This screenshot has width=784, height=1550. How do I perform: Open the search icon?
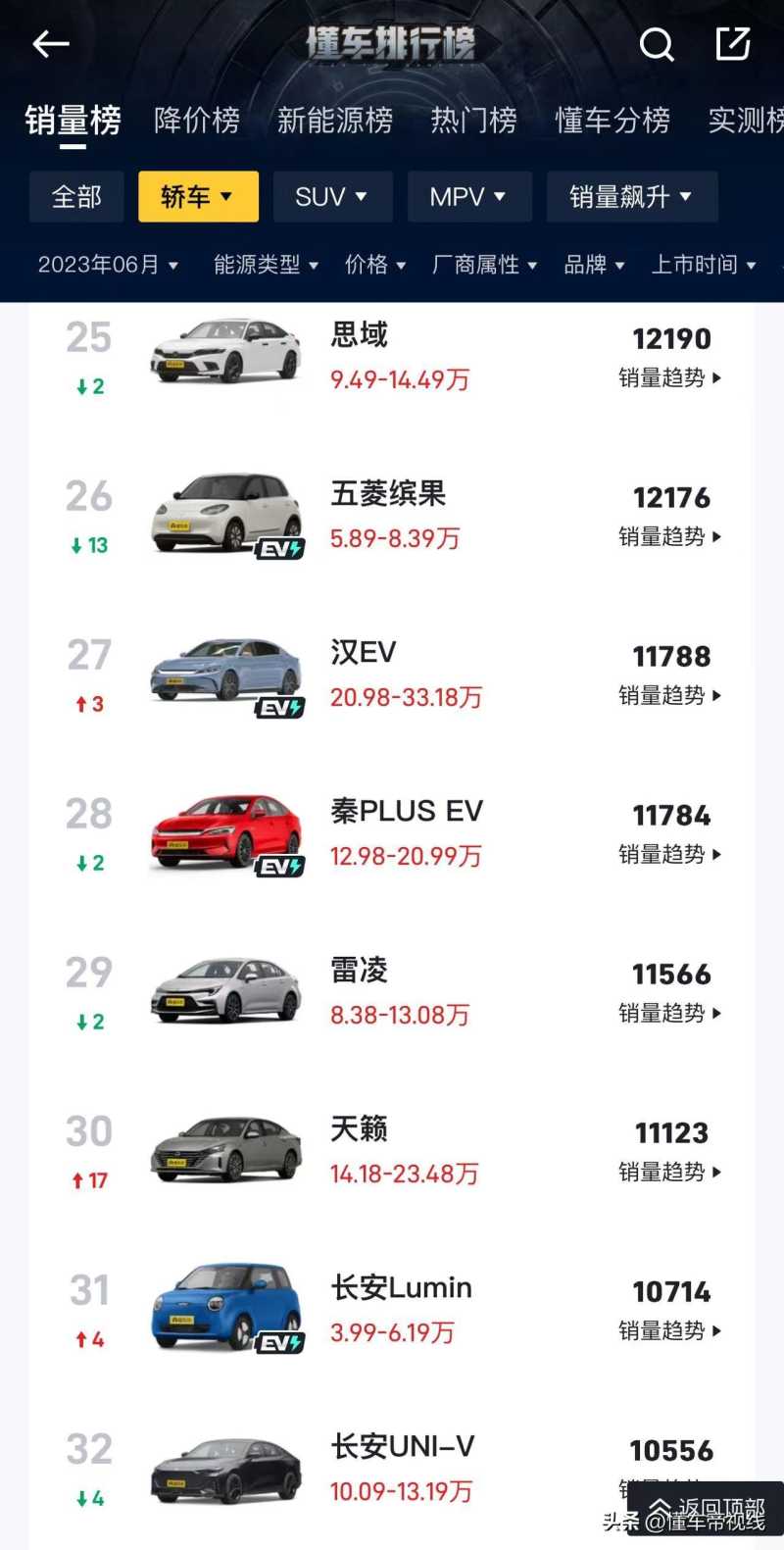pos(657,44)
